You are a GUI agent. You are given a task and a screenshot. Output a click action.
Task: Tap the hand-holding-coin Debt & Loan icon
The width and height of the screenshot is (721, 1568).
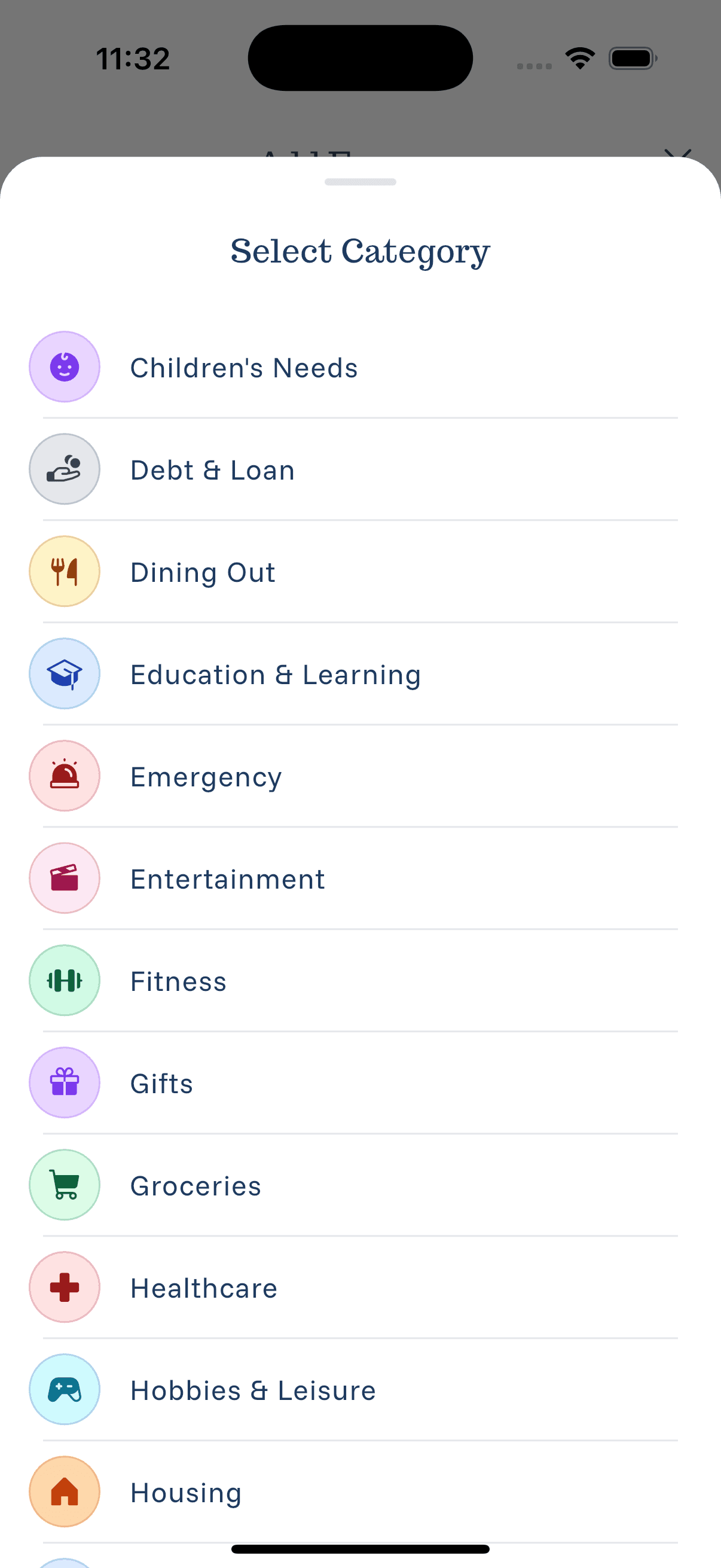click(x=65, y=469)
